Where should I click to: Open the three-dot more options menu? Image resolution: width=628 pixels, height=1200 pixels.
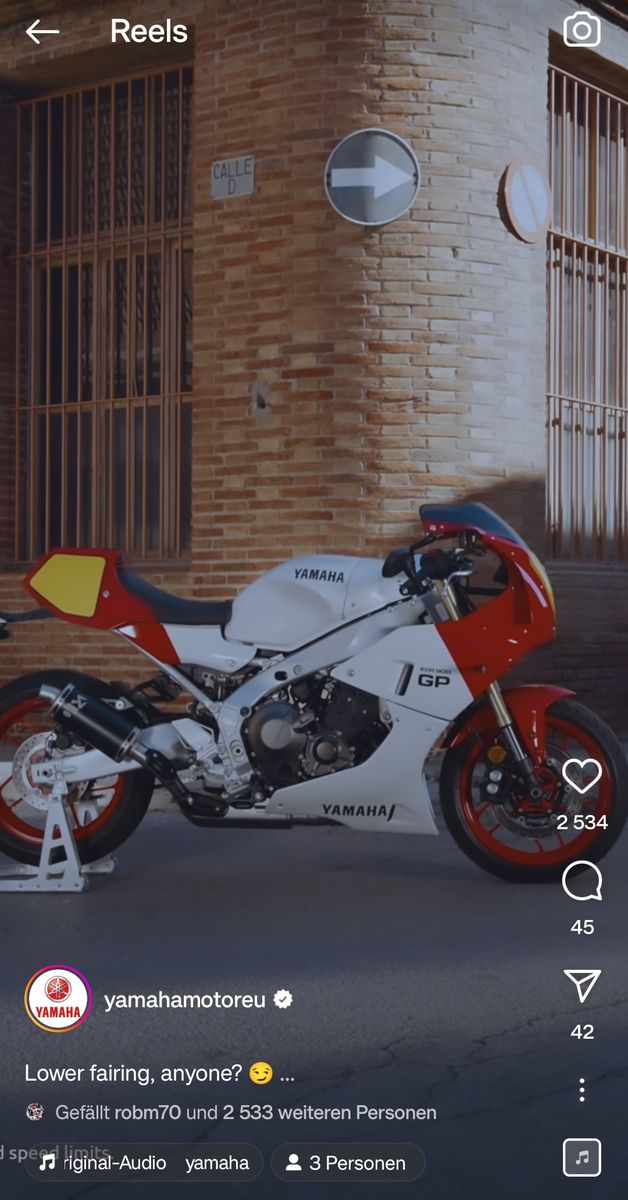582,1090
